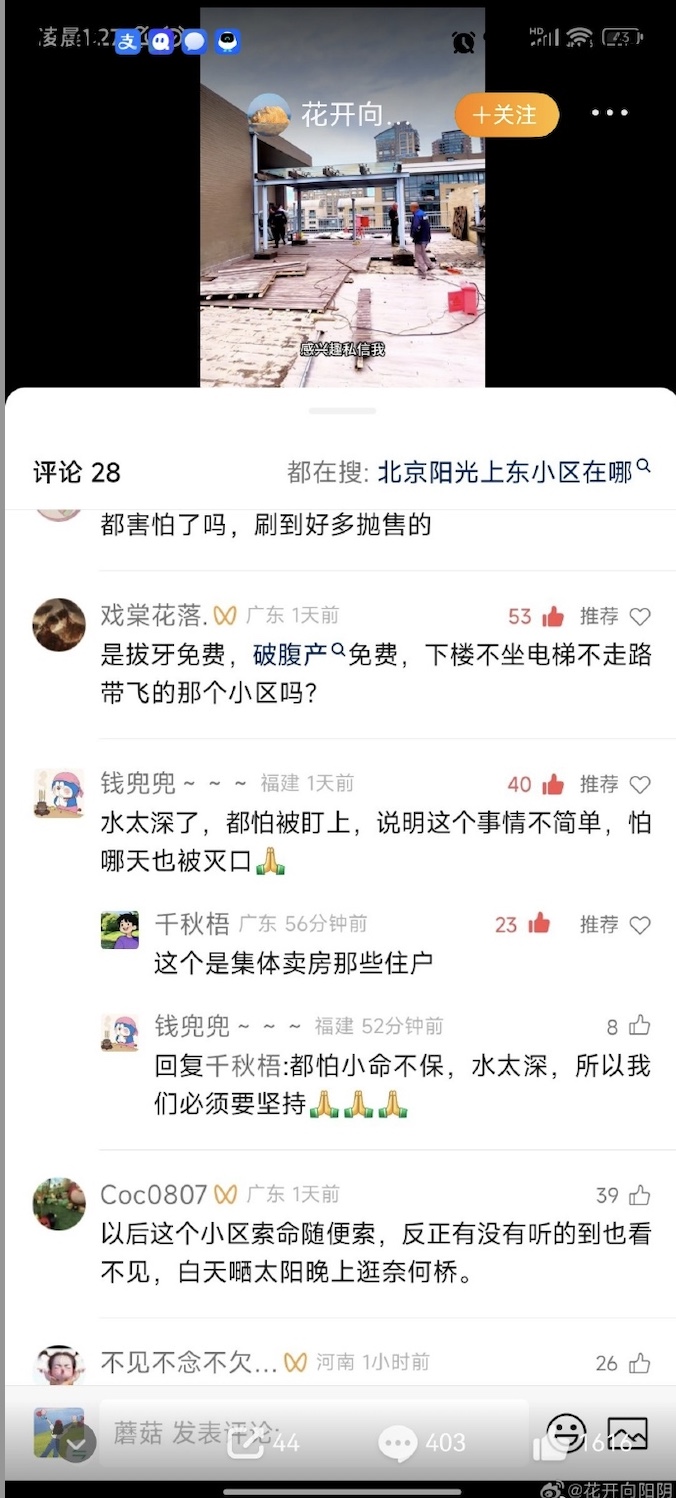Like 钱兜兜's comment about 水太深了

(x=552, y=784)
